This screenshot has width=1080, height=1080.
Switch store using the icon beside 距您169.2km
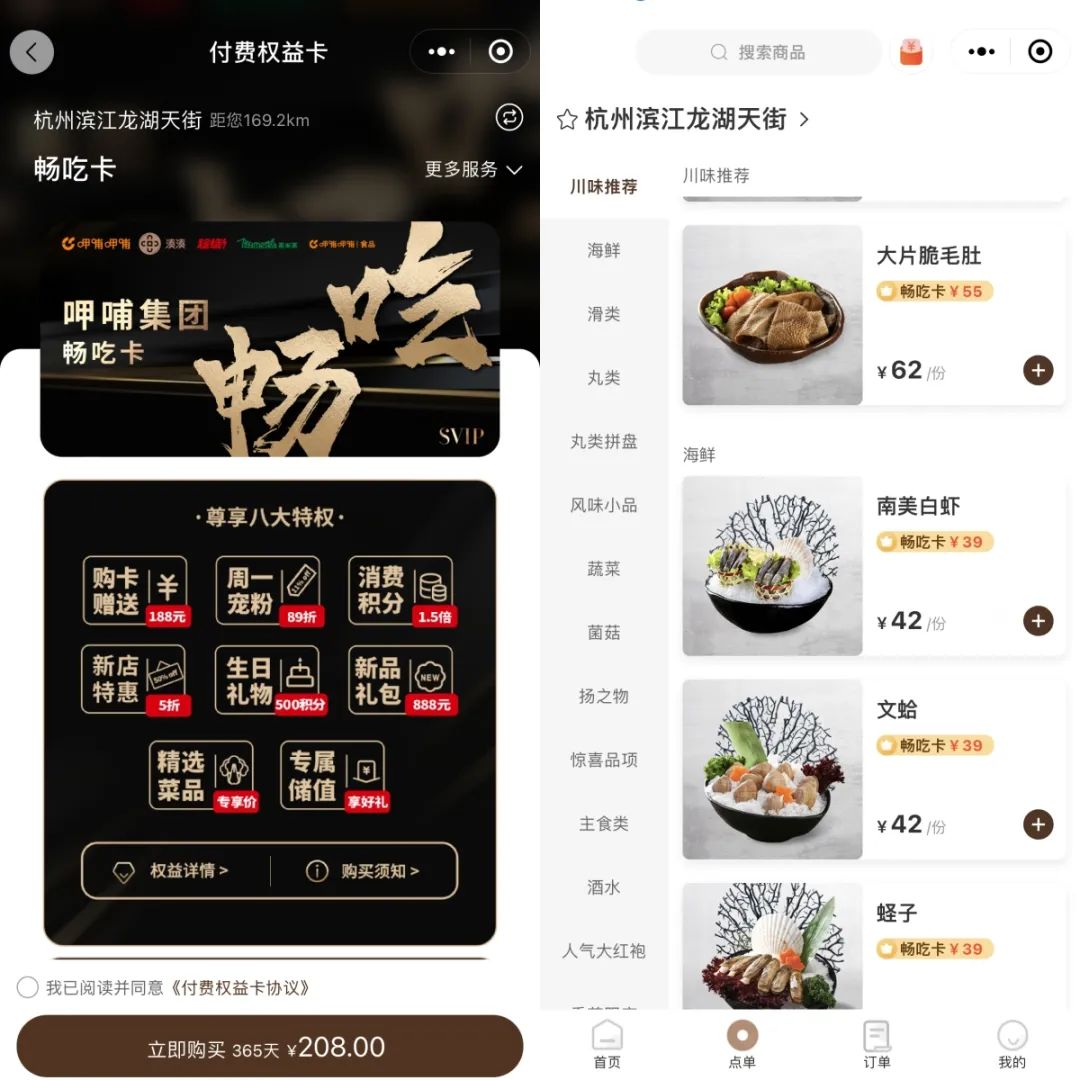(x=509, y=118)
